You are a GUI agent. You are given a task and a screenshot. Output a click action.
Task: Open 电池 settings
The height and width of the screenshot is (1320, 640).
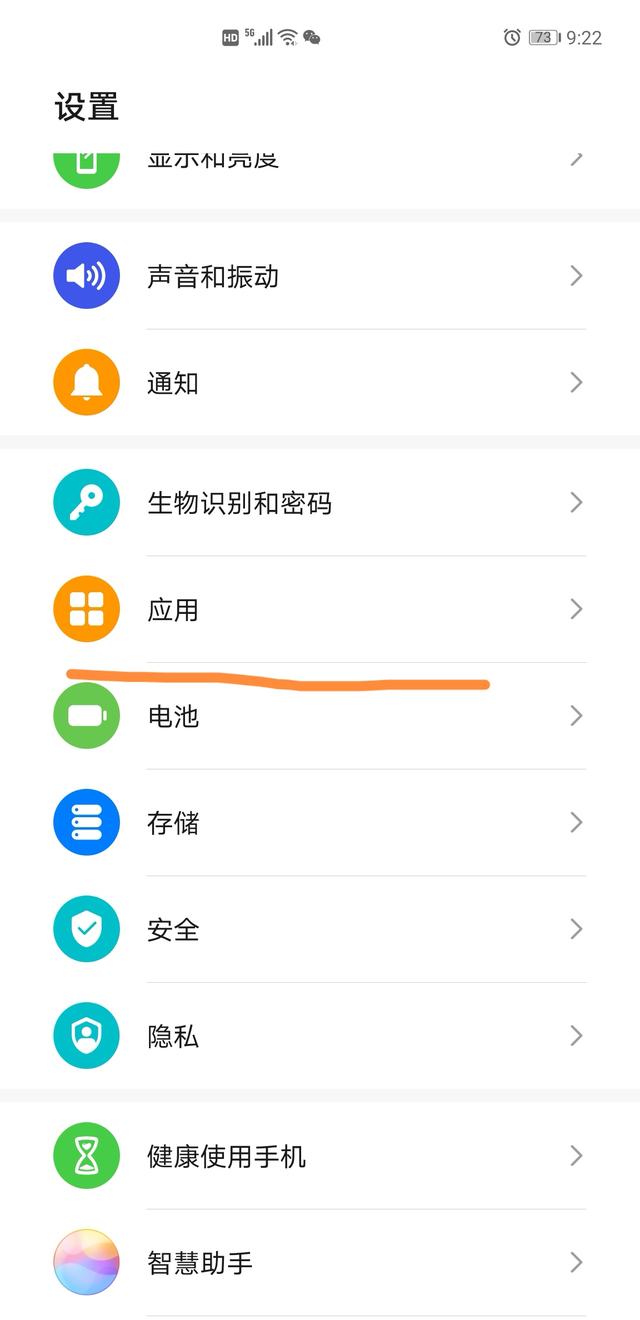pos(320,717)
